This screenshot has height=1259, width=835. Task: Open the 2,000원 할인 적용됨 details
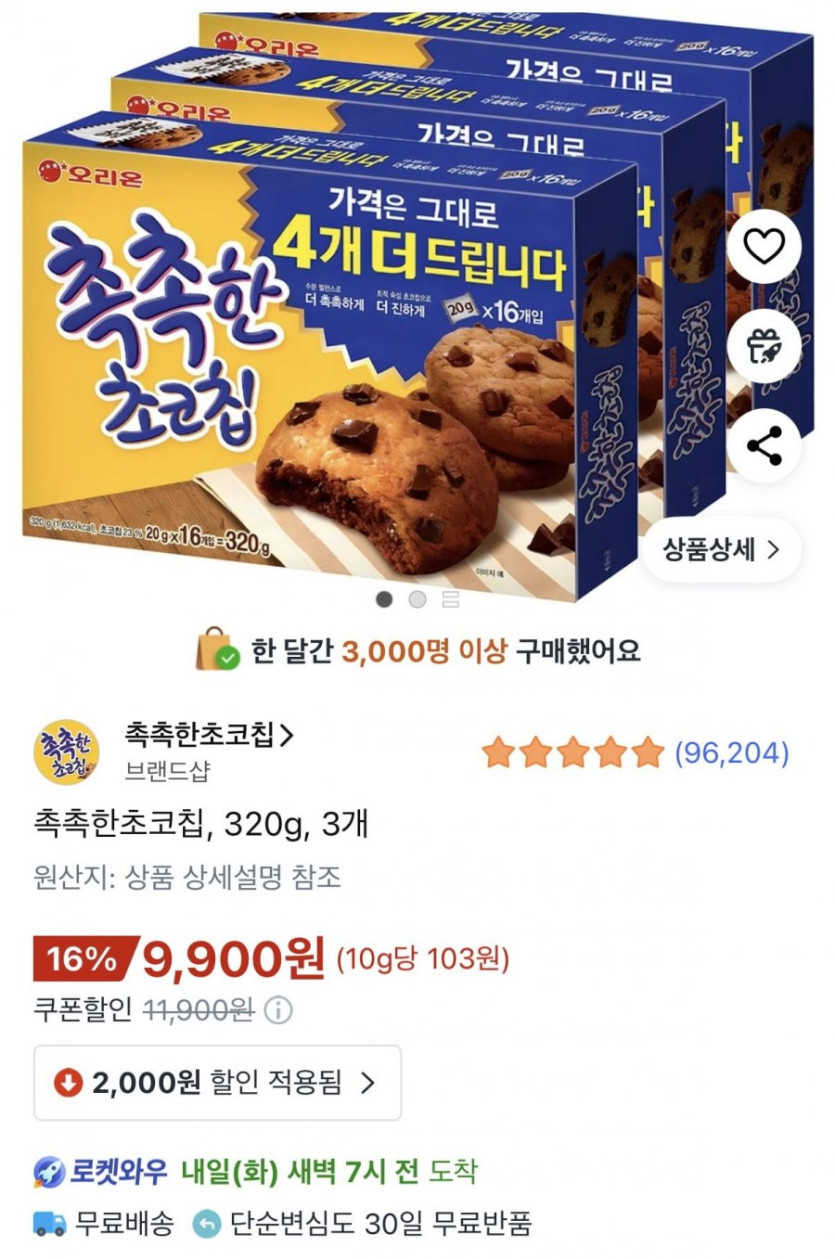pyautogui.click(x=218, y=1083)
